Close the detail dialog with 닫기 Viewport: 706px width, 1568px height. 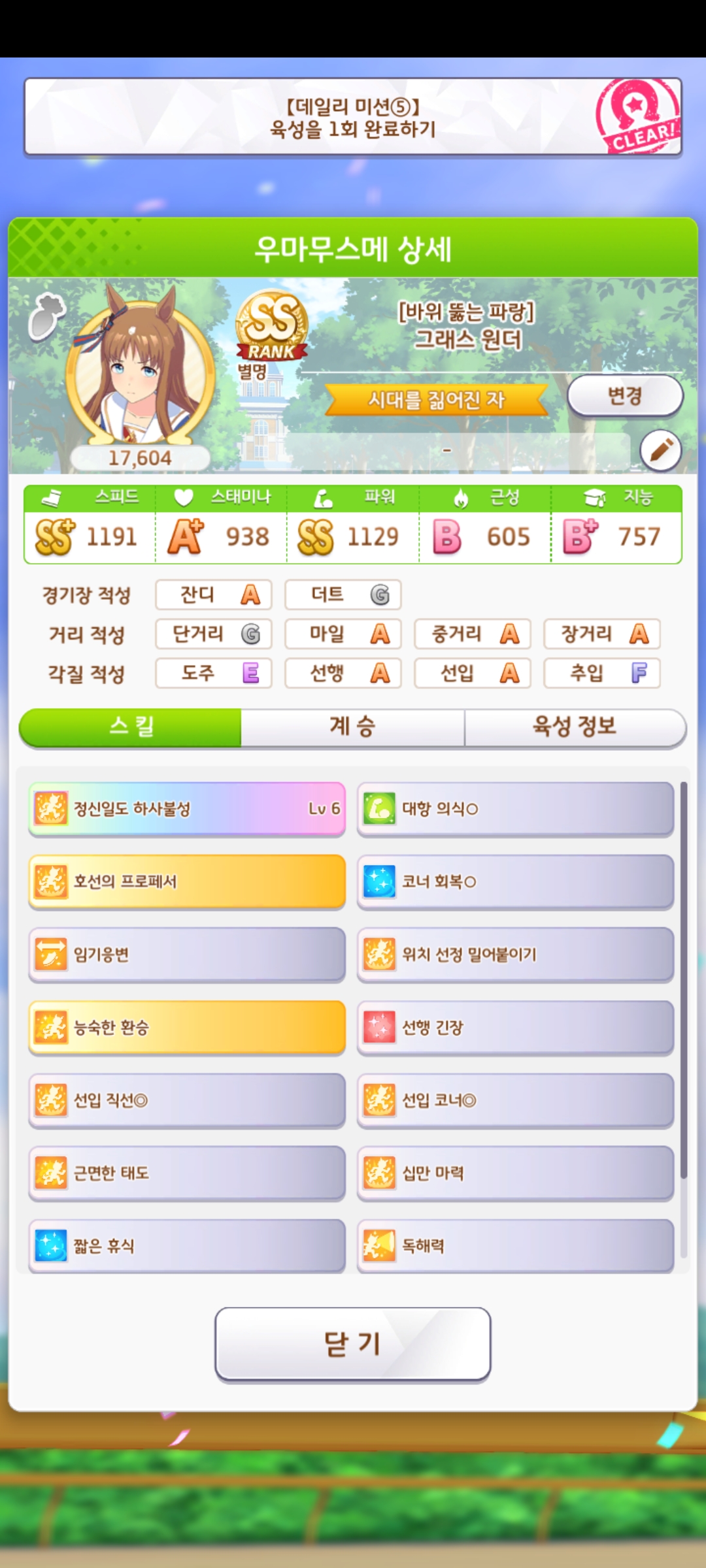pyautogui.click(x=352, y=1344)
